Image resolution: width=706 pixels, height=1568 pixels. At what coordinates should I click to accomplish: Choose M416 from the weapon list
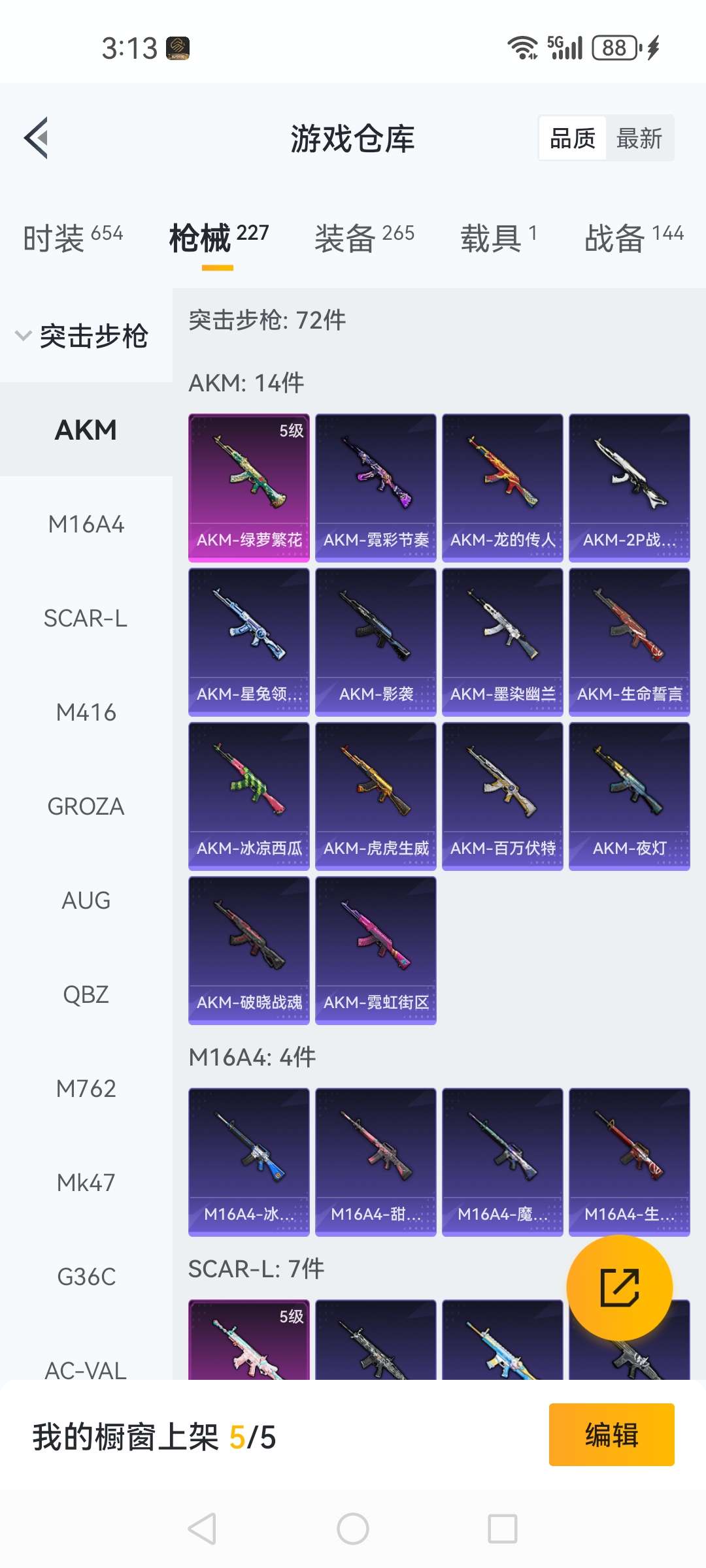[x=86, y=712]
